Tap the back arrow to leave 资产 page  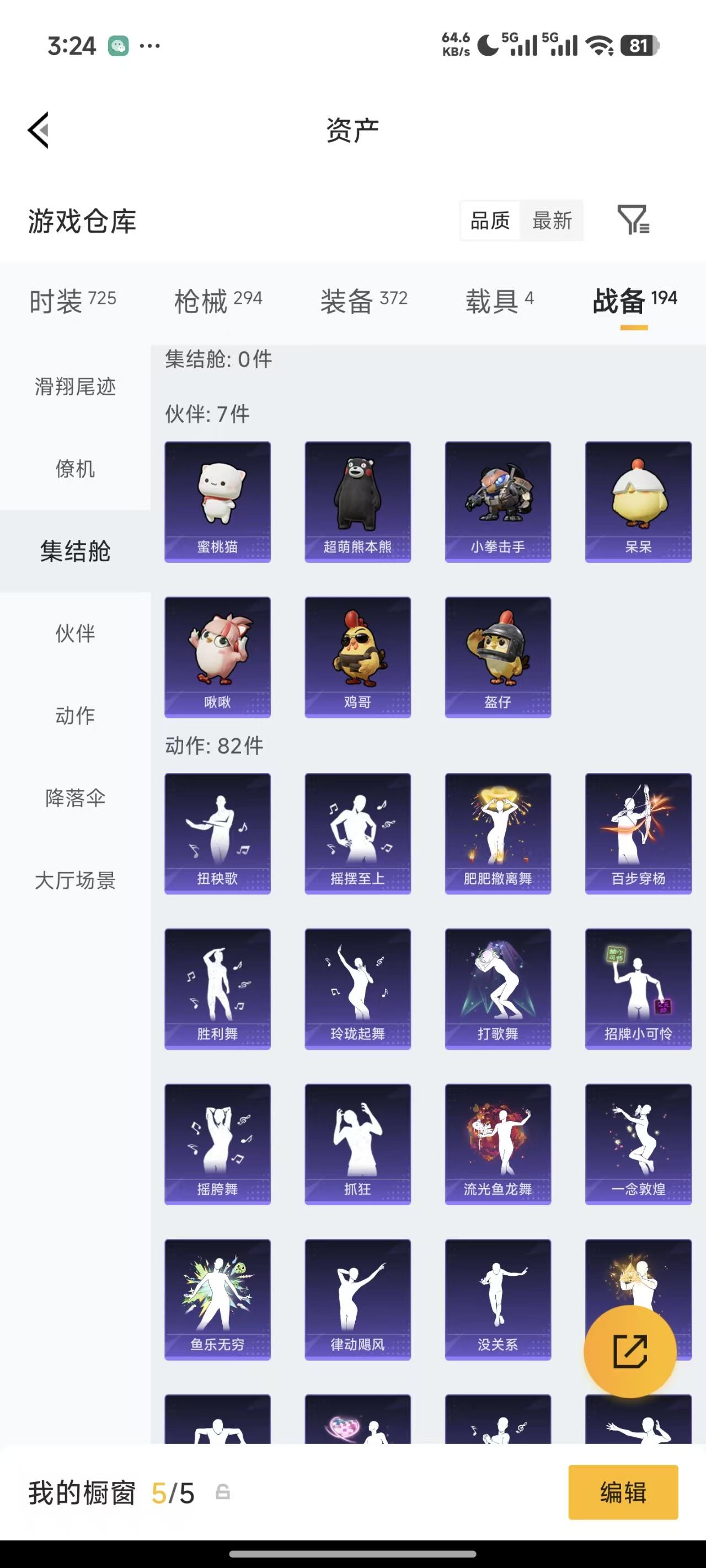click(x=38, y=131)
